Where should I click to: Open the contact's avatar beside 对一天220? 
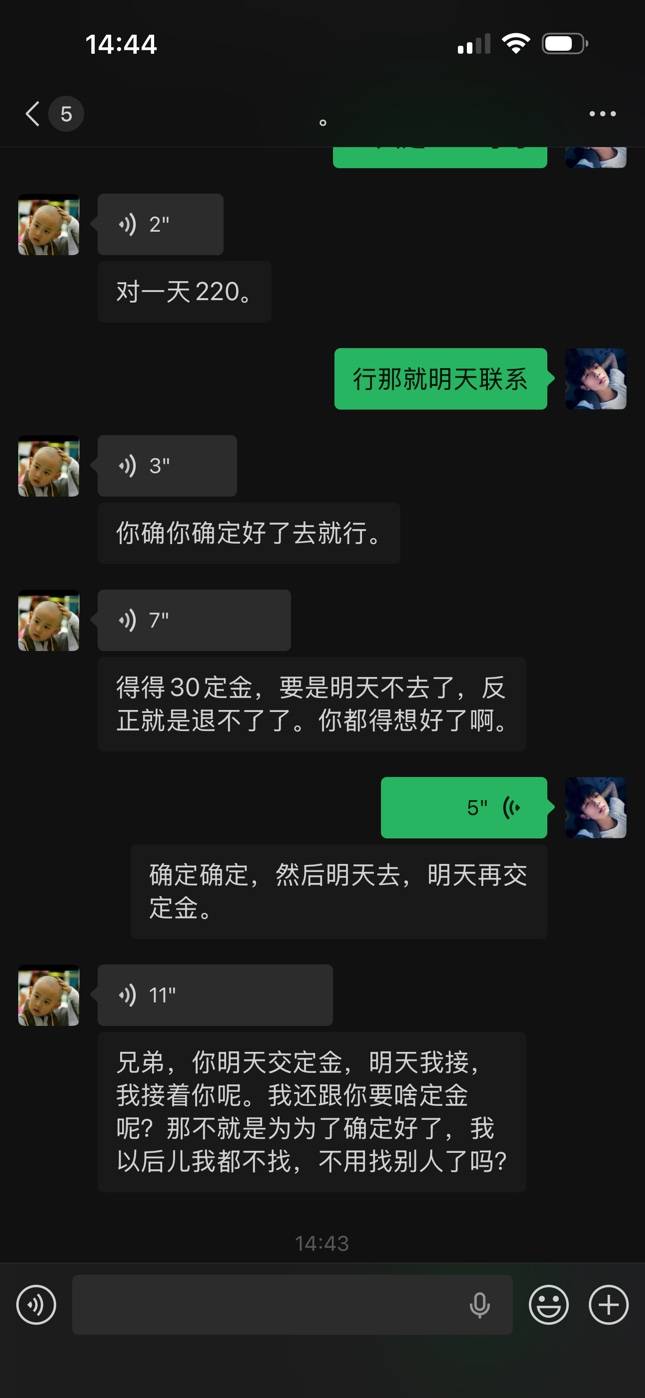click(49, 225)
